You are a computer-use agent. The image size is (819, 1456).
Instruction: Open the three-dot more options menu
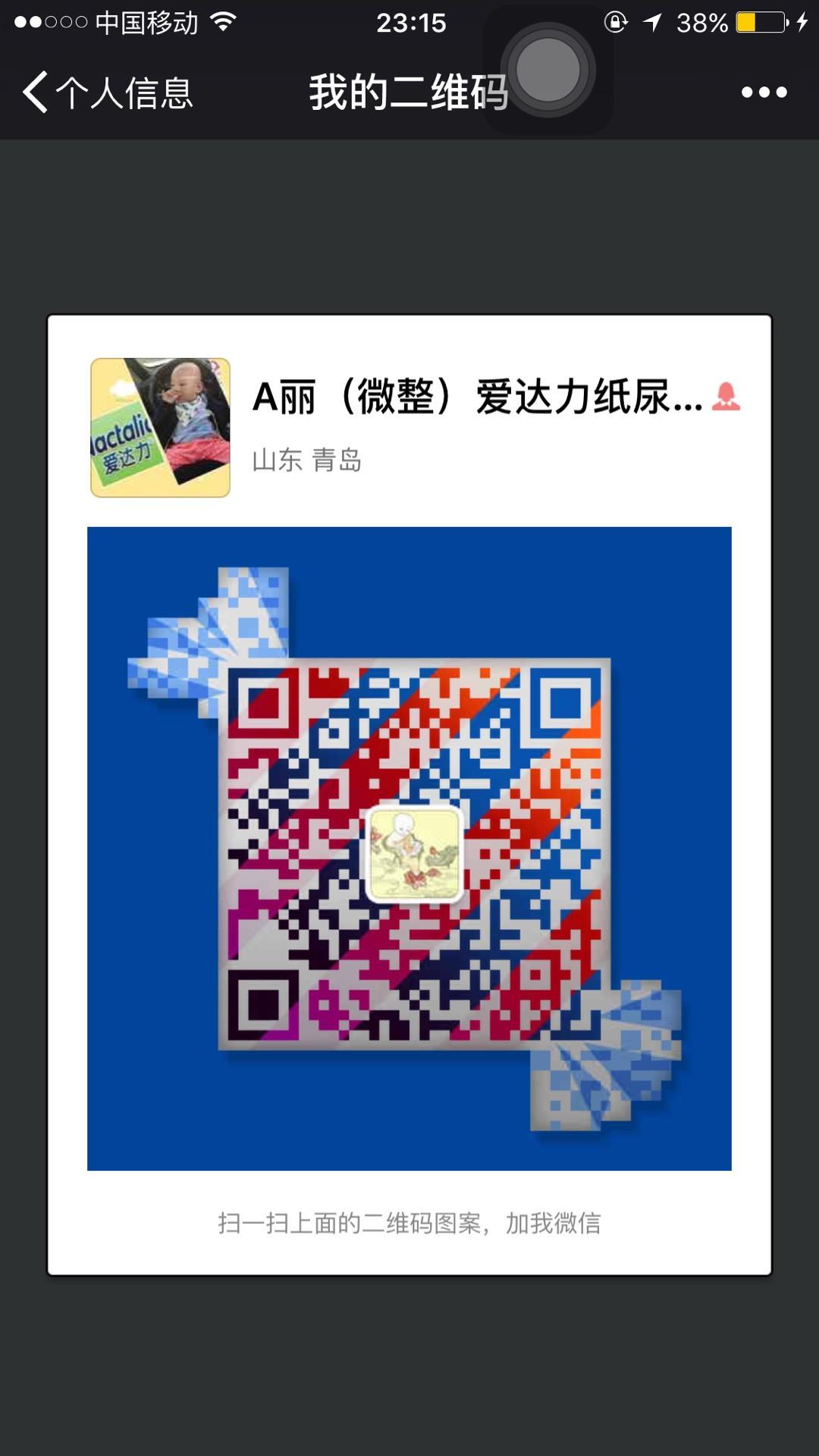coord(764,93)
